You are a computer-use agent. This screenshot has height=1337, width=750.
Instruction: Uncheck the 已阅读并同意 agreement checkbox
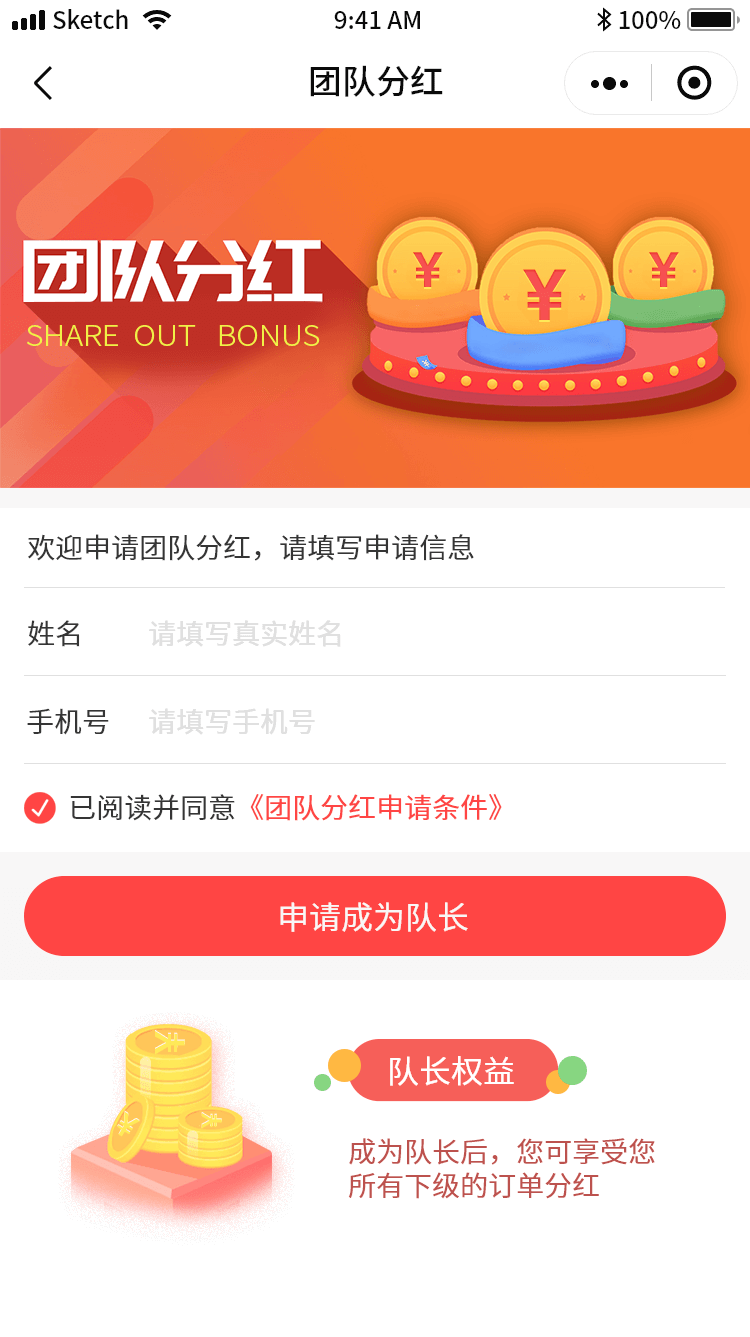(40, 808)
